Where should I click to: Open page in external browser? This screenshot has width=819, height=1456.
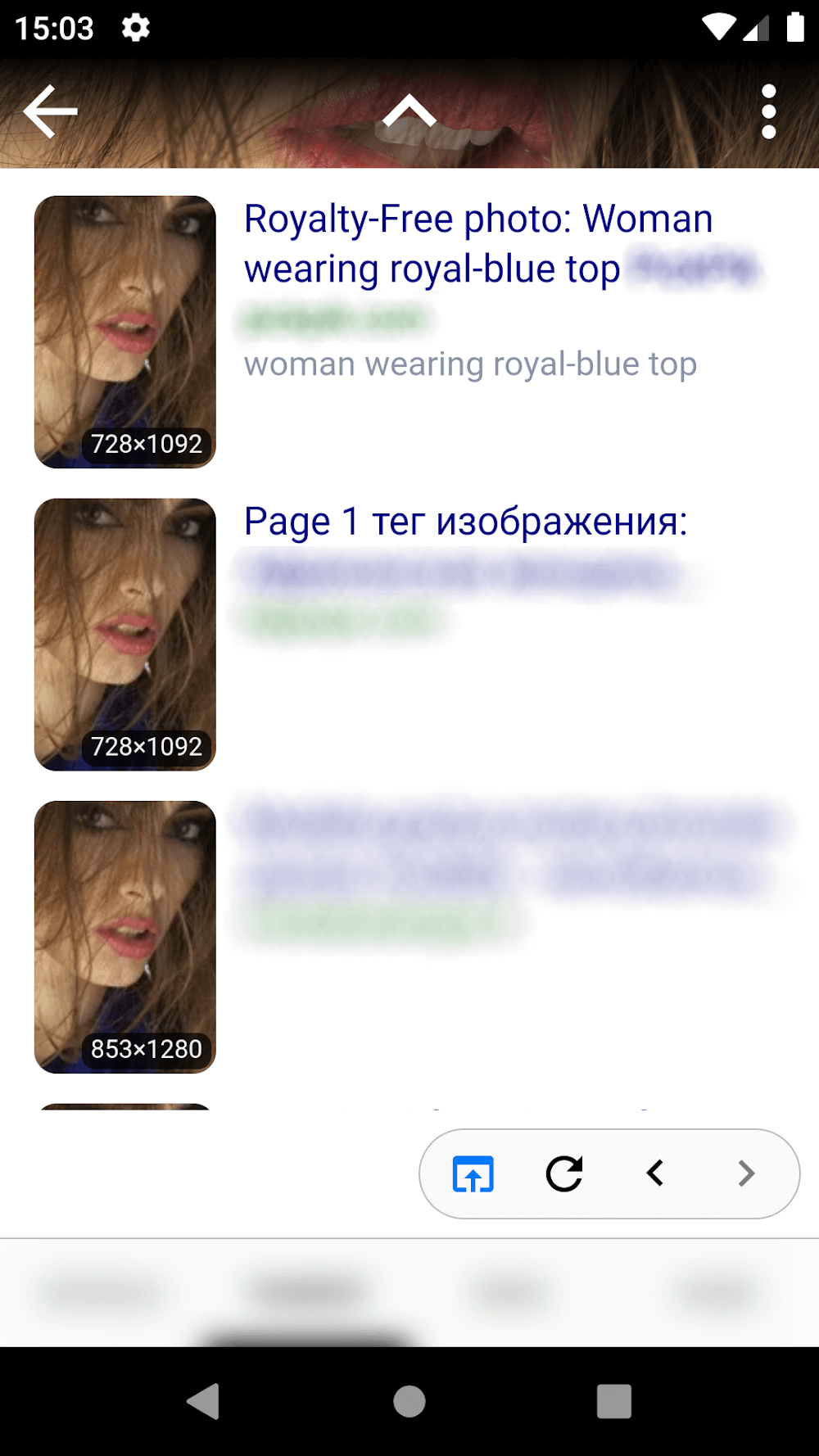[x=473, y=1173]
